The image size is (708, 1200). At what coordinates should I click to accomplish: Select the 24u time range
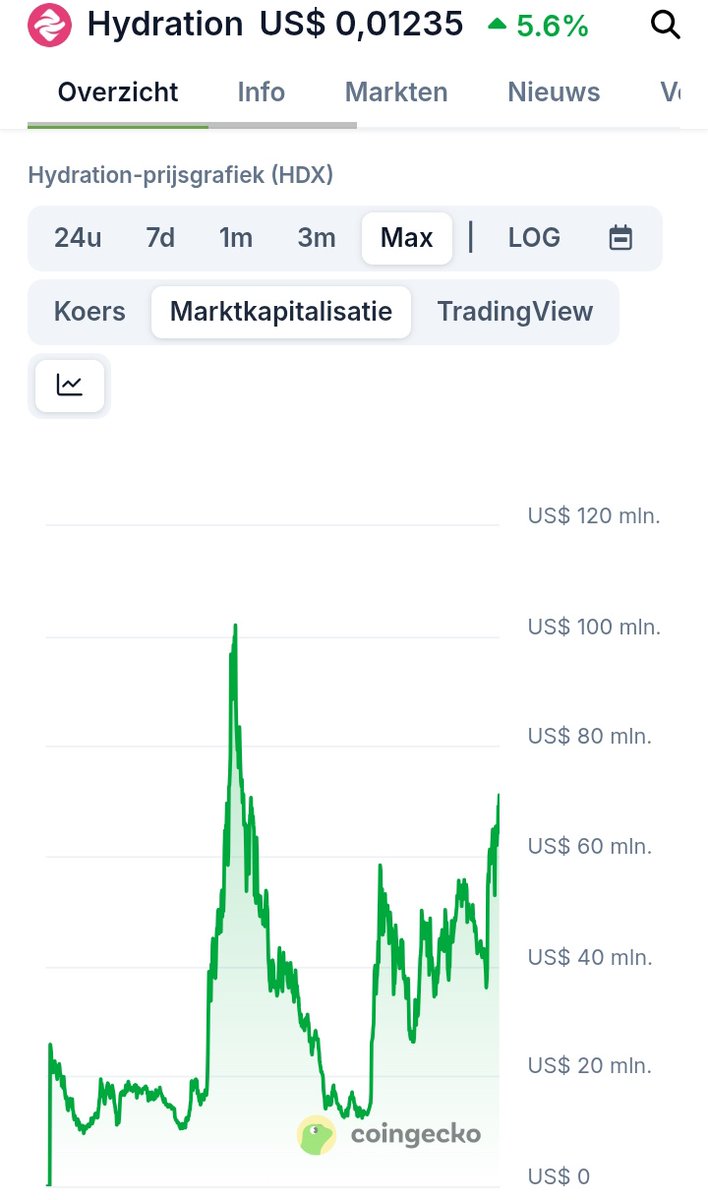pos(78,238)
